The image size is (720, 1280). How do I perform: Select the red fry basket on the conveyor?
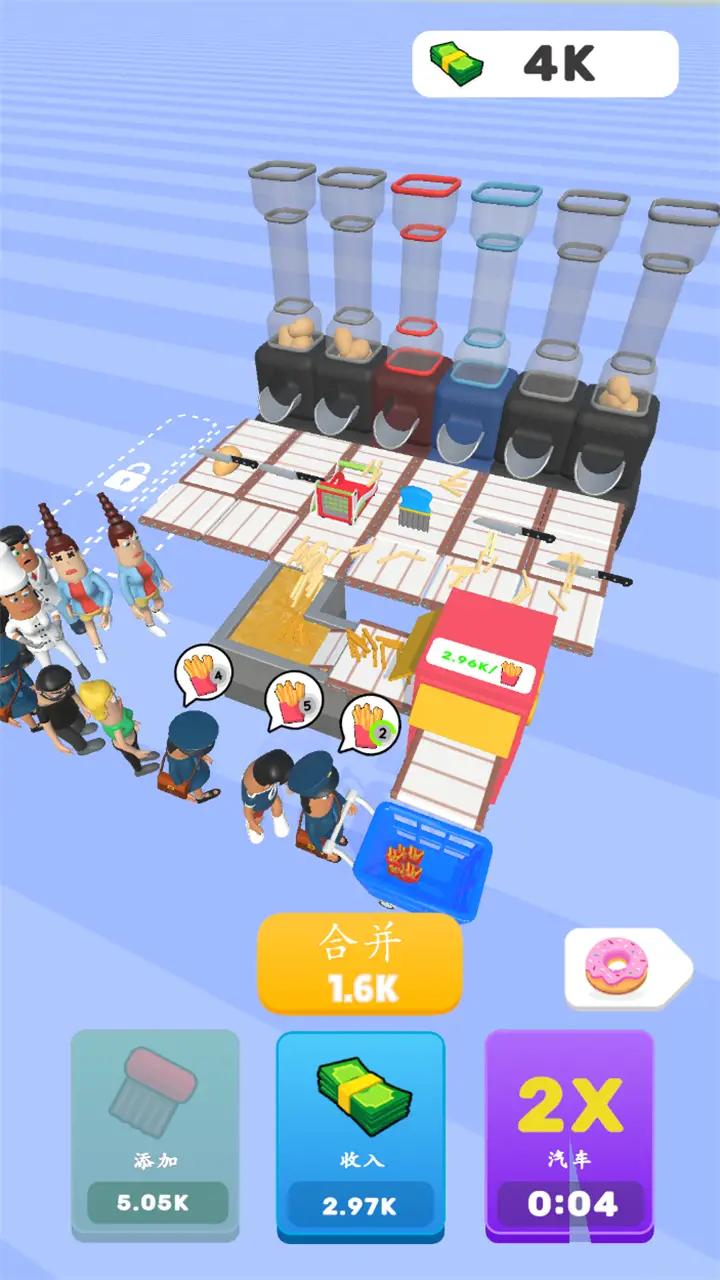[x=340, y=495]
